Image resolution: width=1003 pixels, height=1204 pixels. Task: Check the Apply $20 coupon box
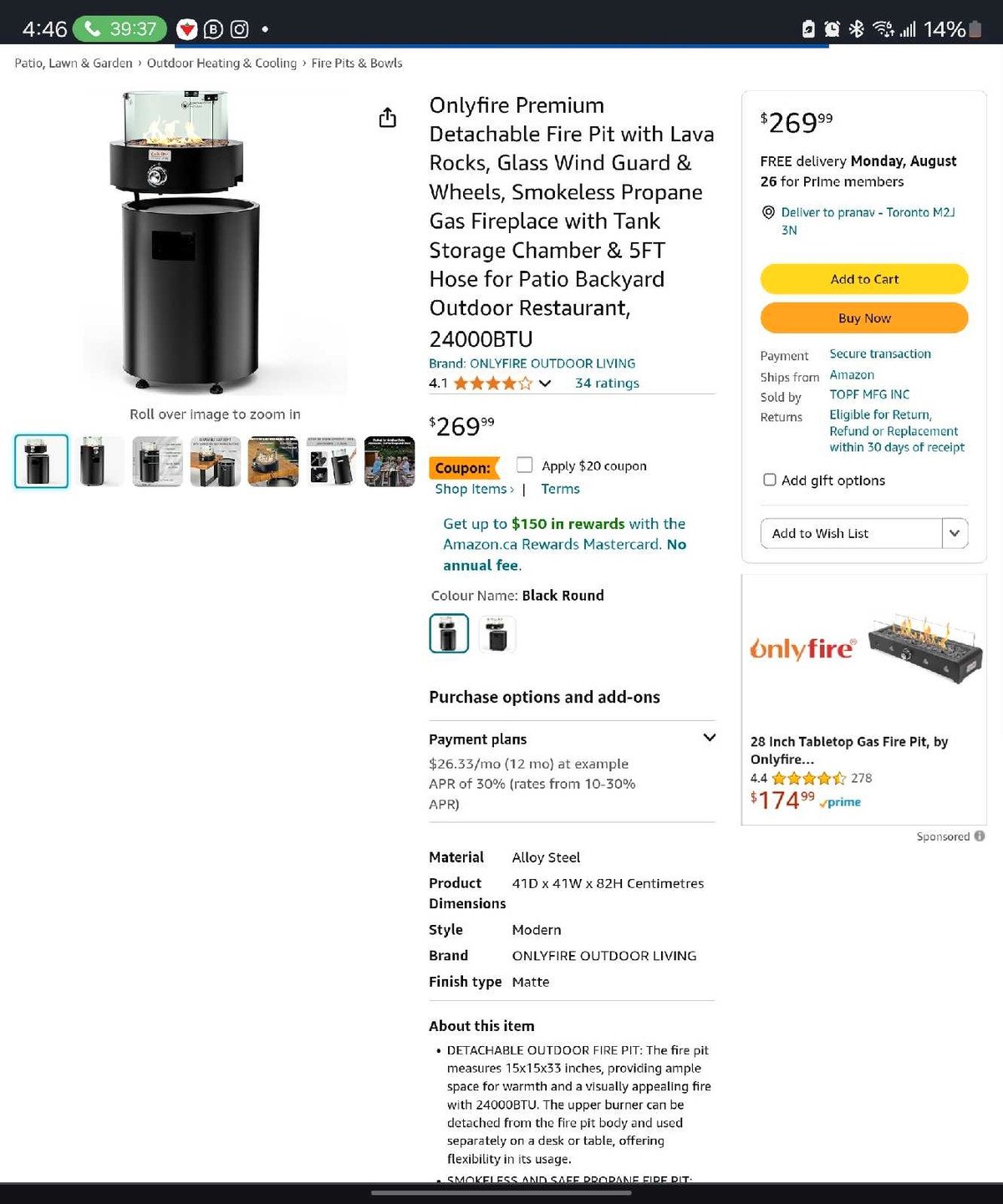tap(525, 465)
